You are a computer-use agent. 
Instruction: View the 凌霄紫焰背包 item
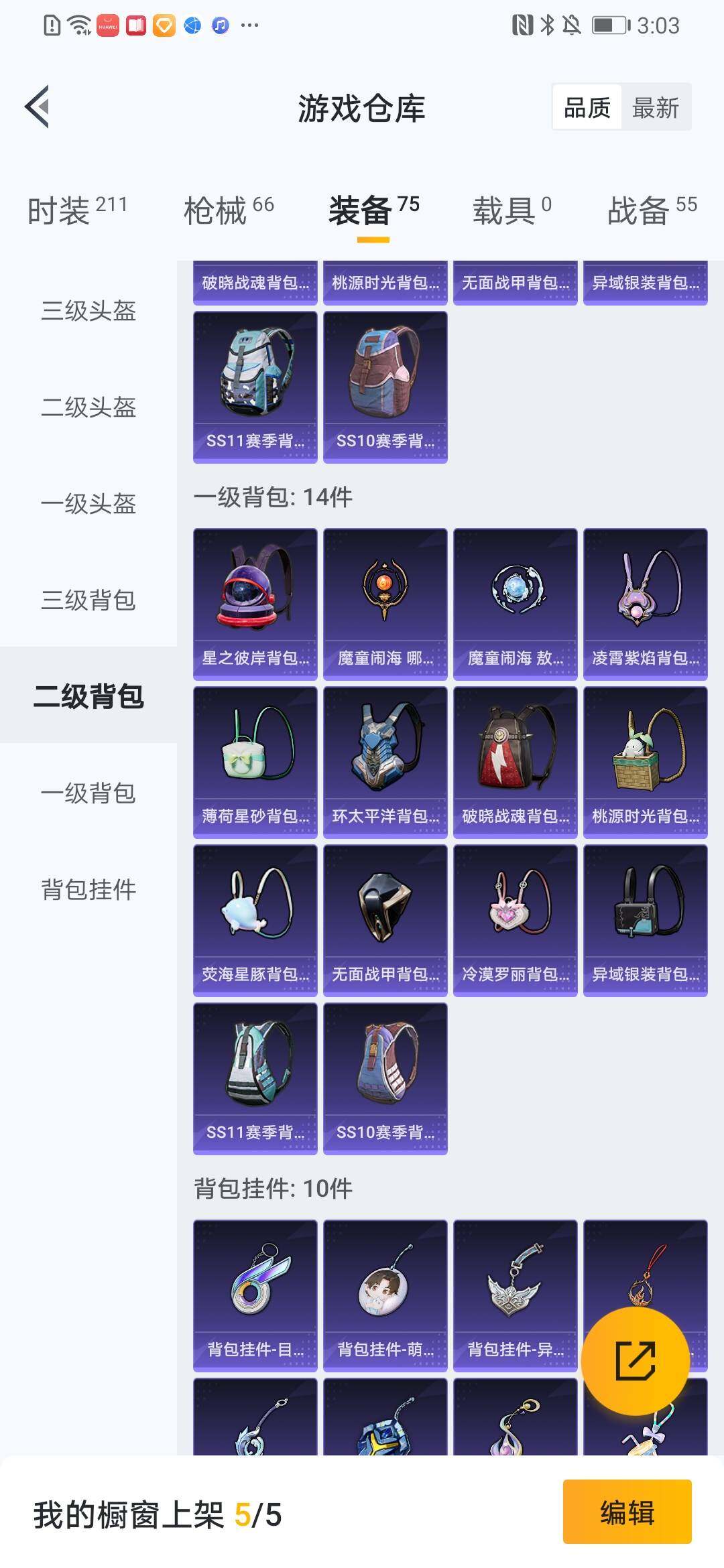(x=645, y=603)
